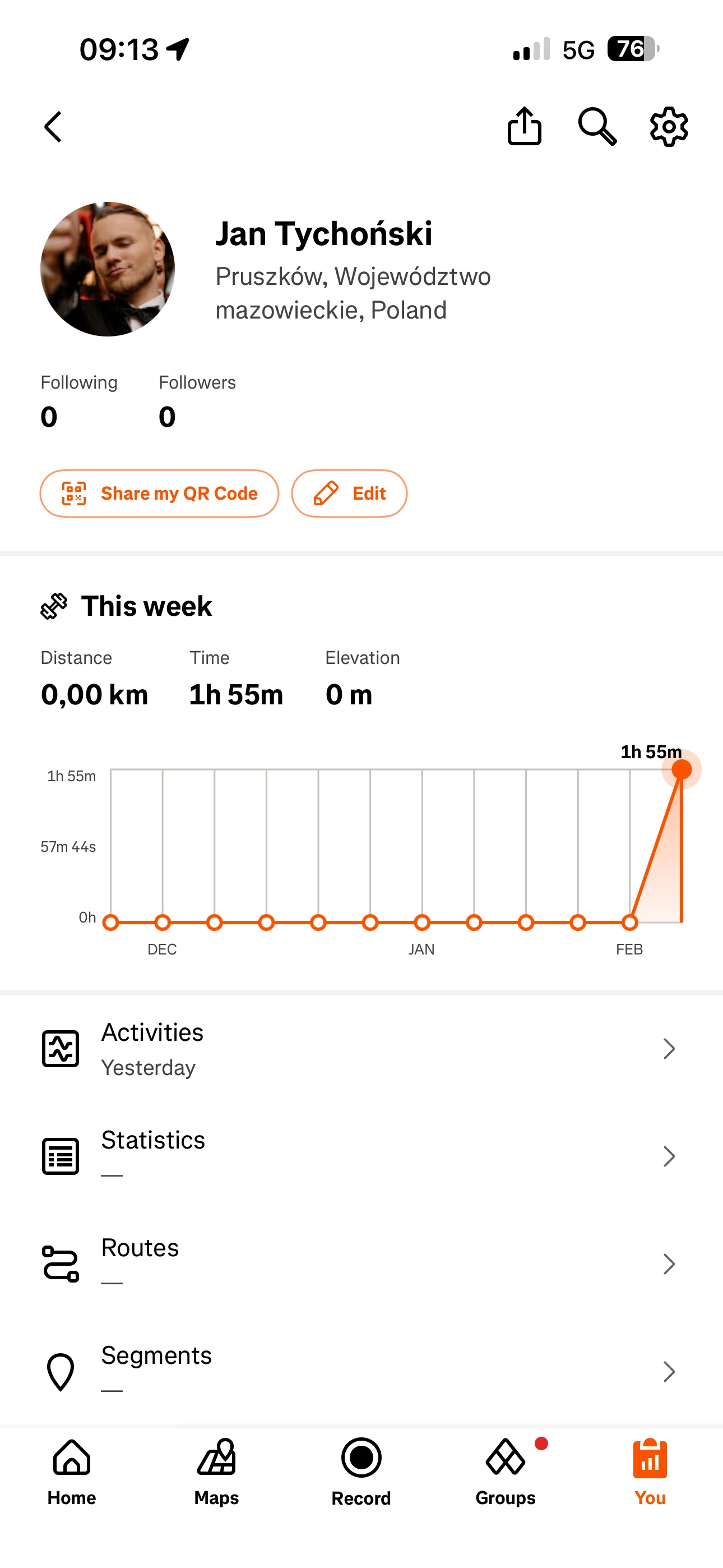Select the latest week point on chart
The height and width of the screenshot is (1568, 723).
[x=681, y=769]
